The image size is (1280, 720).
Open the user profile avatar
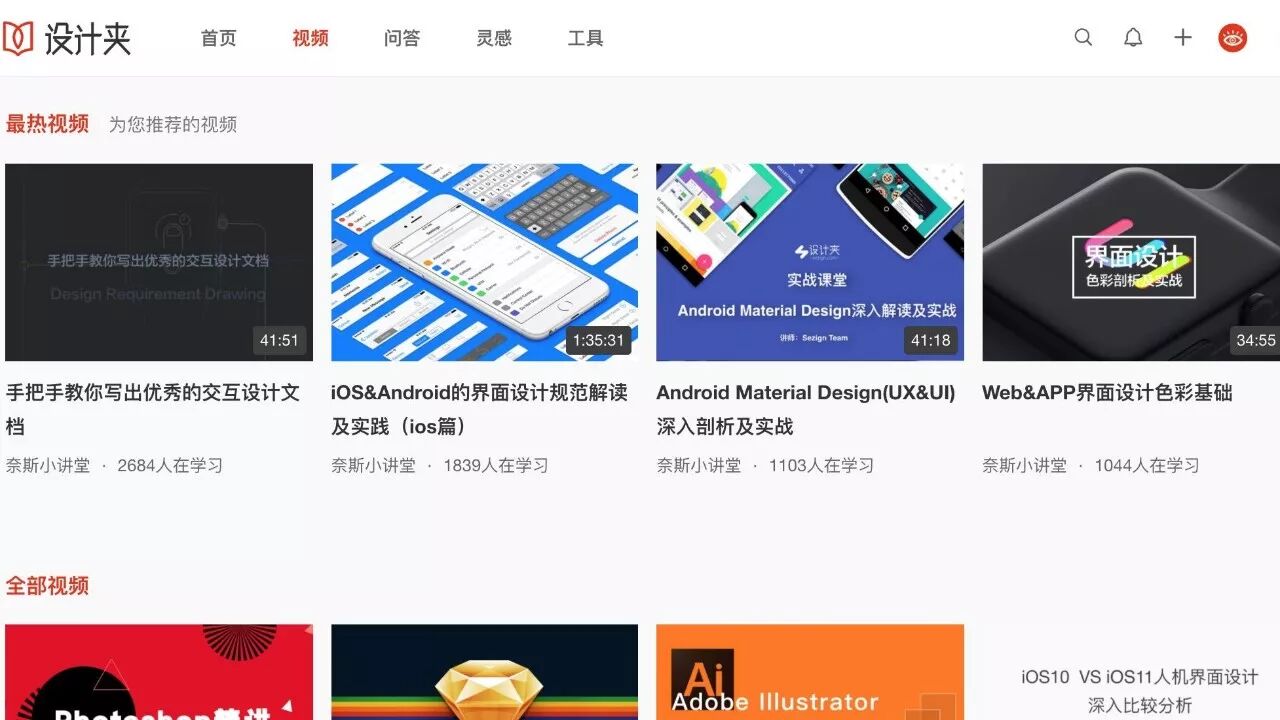(x=1232, y=38)
